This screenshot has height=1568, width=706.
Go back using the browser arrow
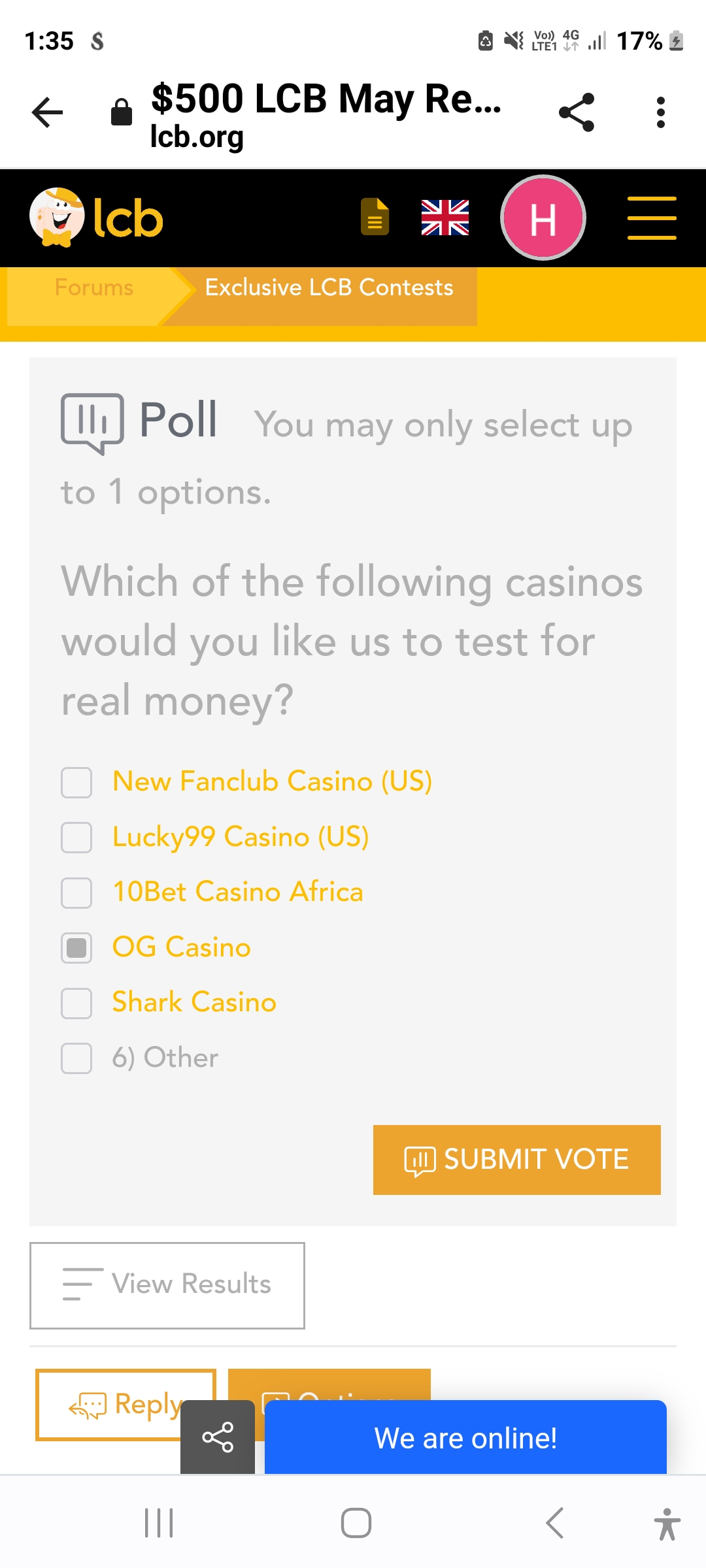(47, 112)
